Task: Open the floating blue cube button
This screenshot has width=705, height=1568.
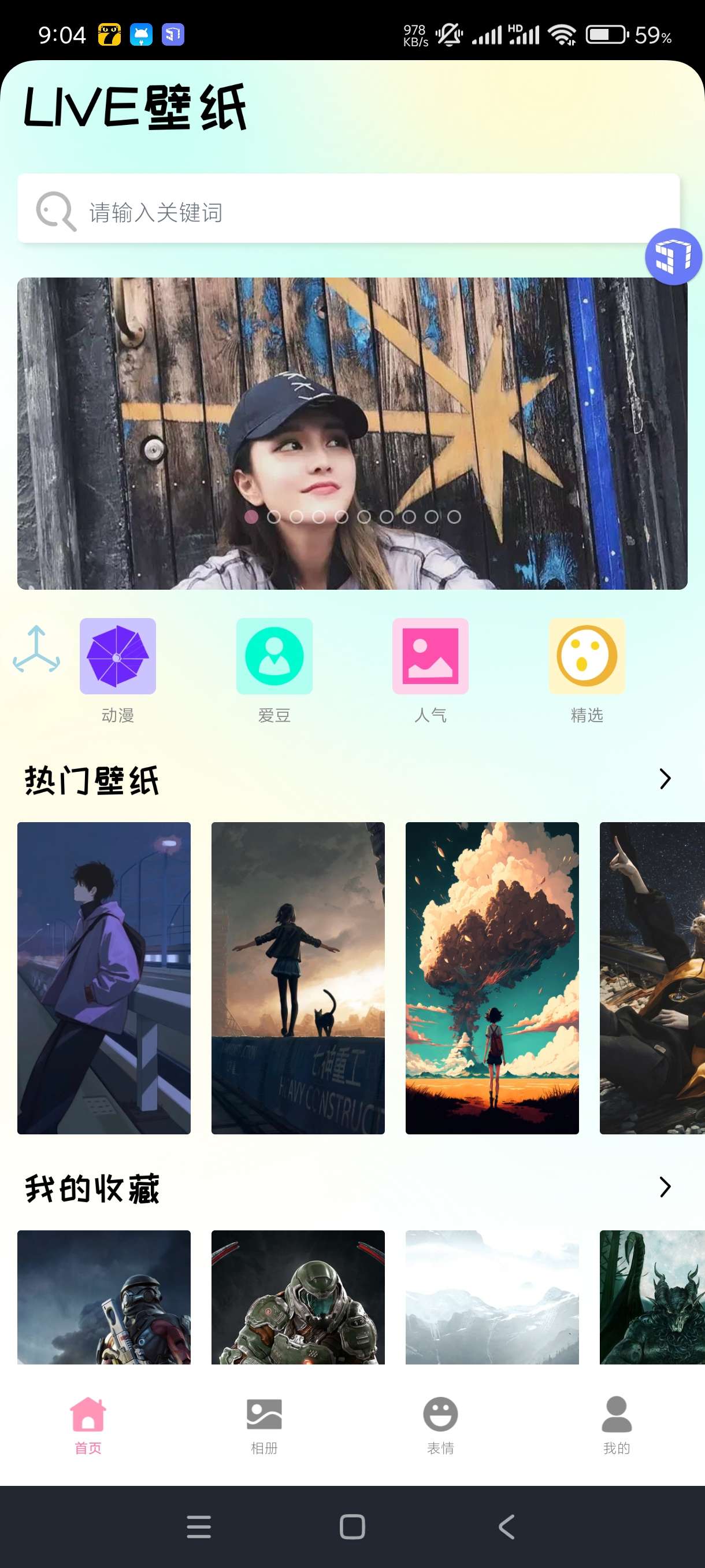Action: coord(673,256)
